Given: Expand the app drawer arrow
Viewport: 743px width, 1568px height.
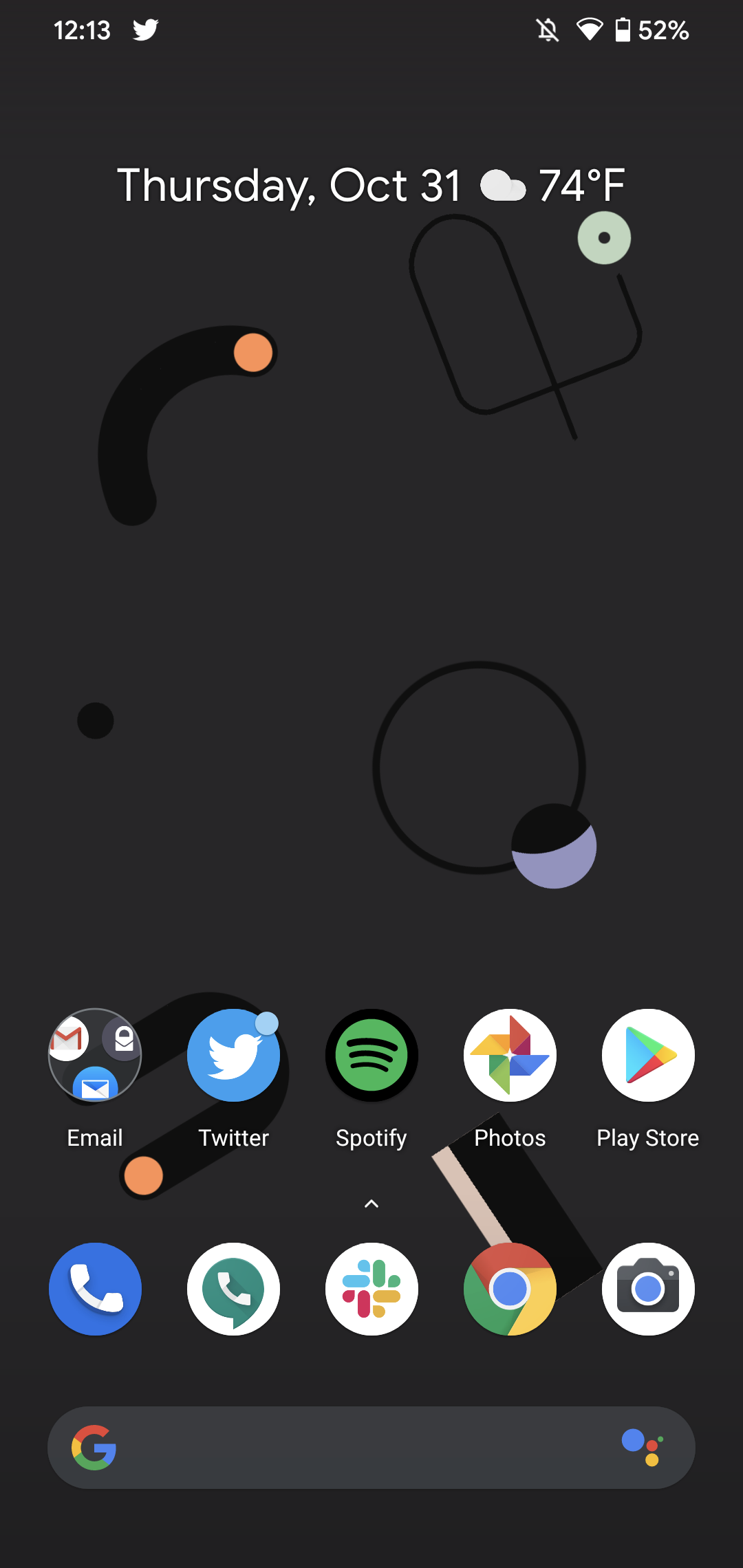Looking at the screenshot, I should [371, 1204].
